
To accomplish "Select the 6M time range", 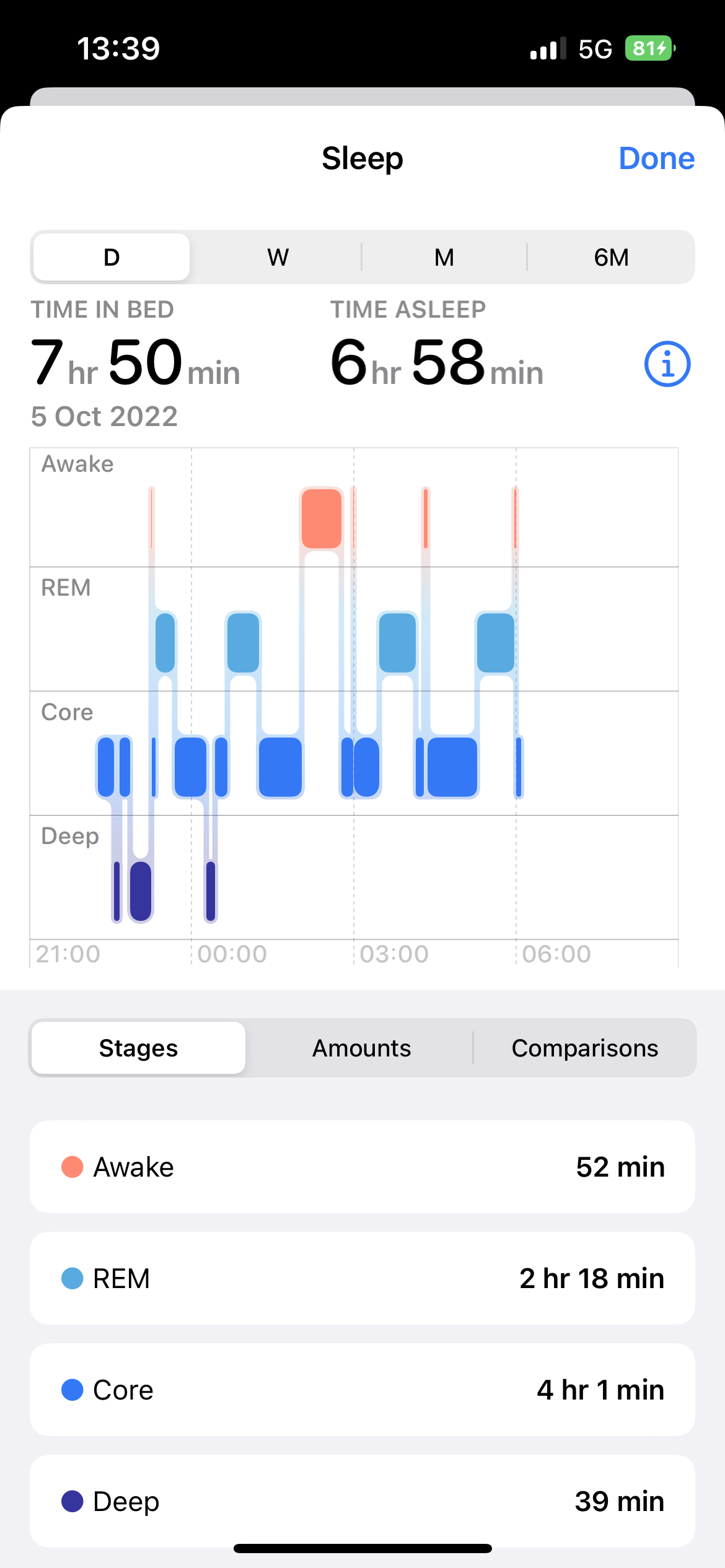I will pos(611,257).
